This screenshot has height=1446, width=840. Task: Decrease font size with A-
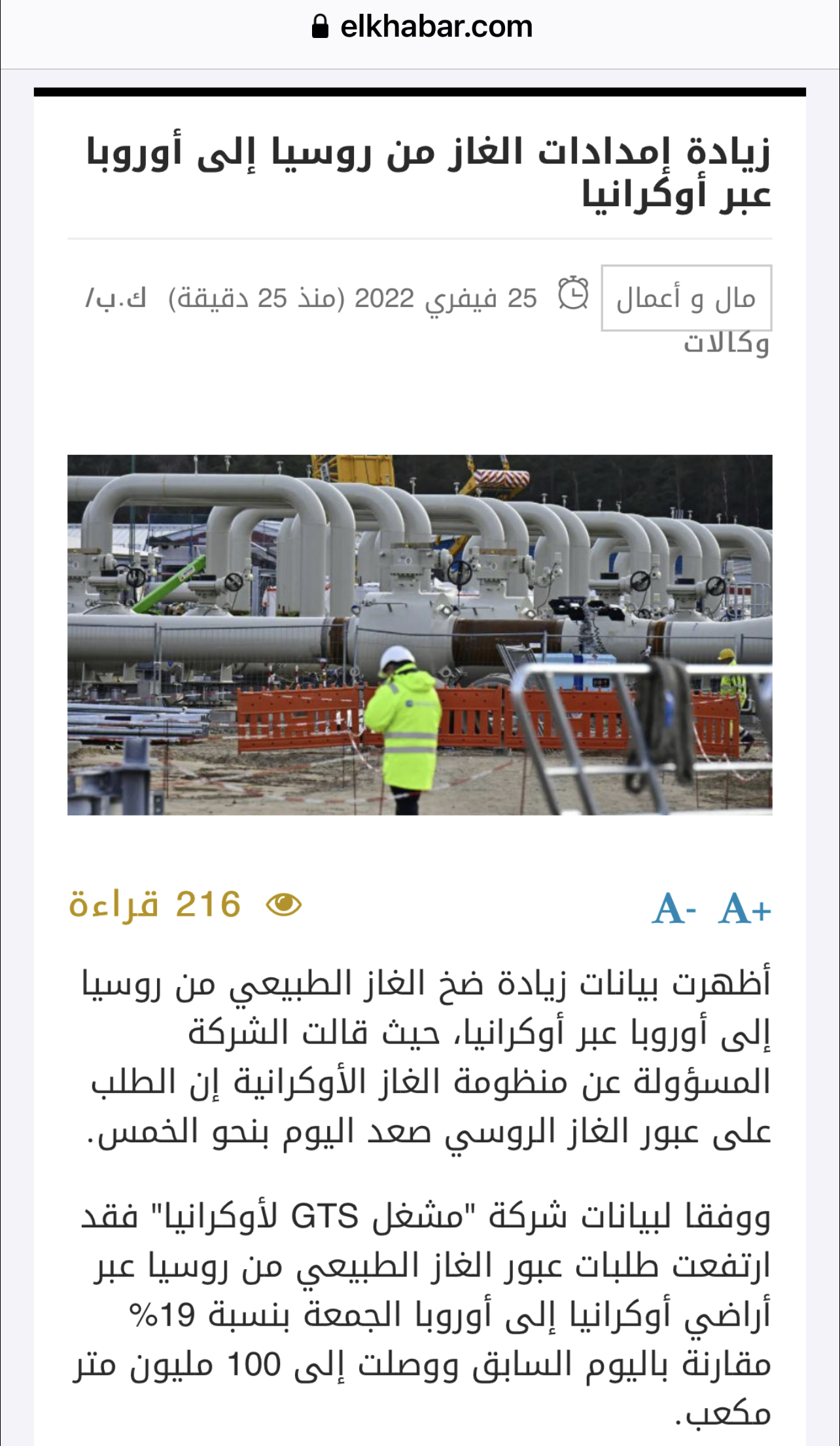(674, 909)
